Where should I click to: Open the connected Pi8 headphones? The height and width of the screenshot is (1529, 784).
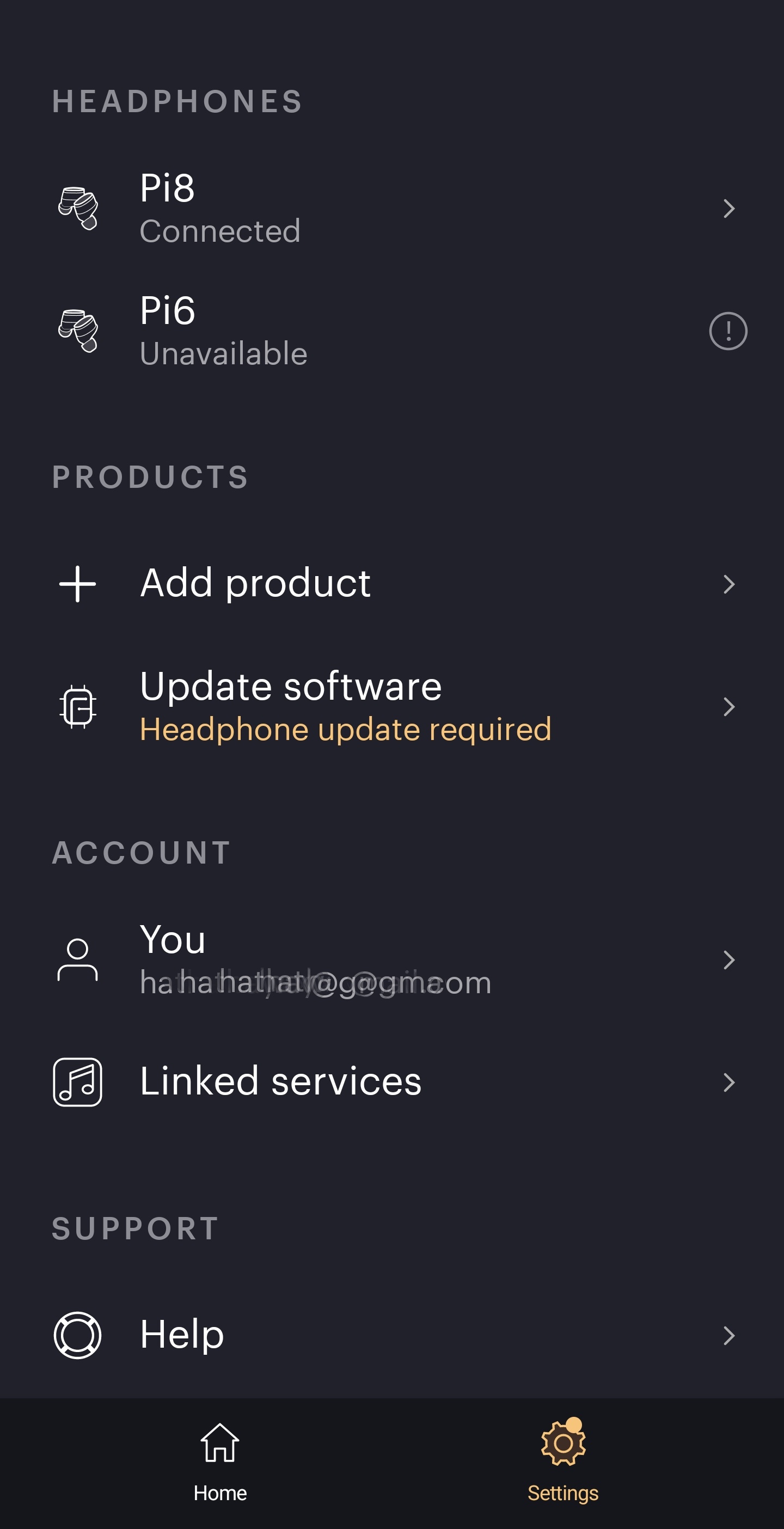coord(391,209)
